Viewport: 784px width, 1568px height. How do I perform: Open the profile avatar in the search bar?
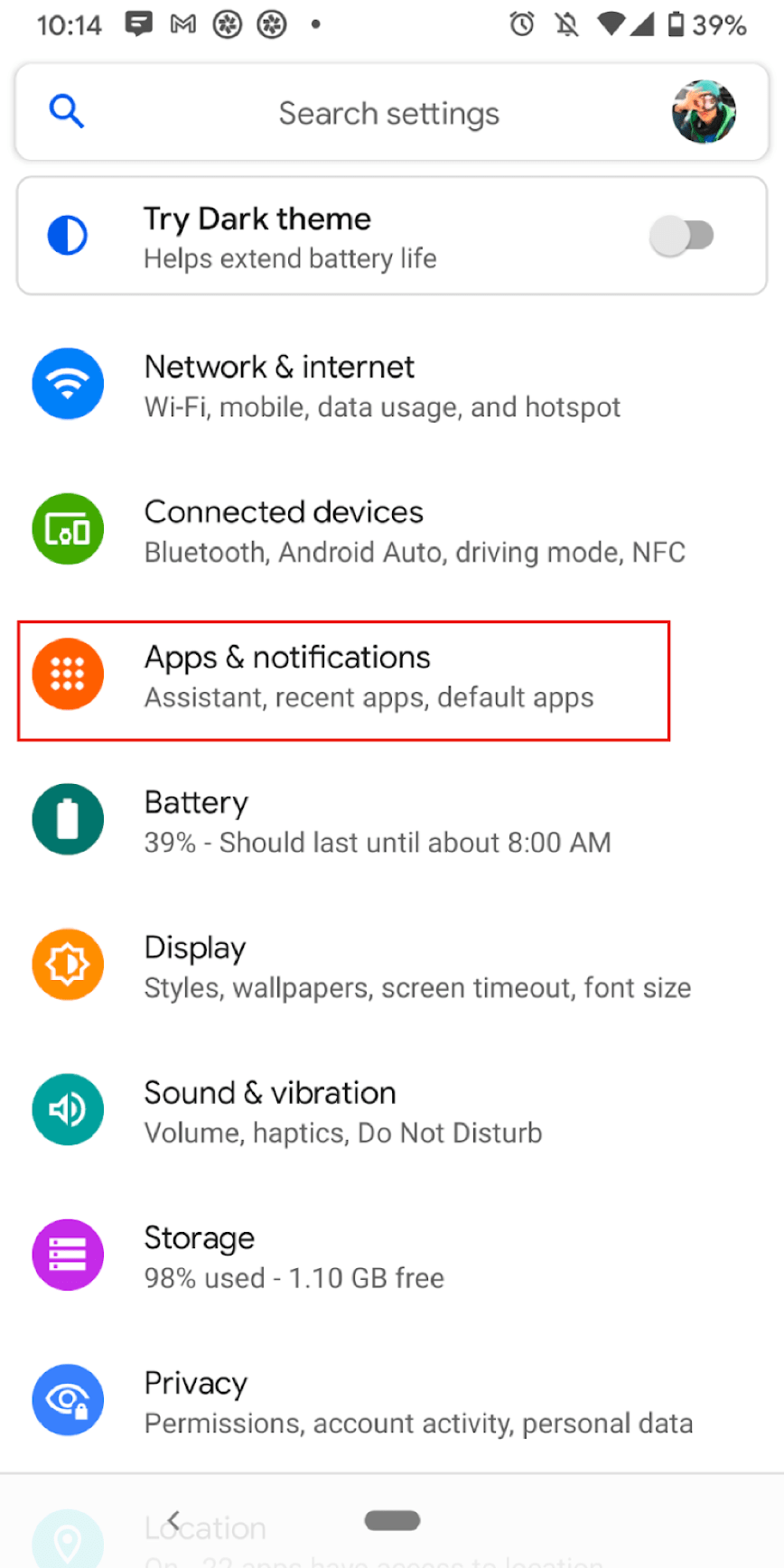click(704, 111)
